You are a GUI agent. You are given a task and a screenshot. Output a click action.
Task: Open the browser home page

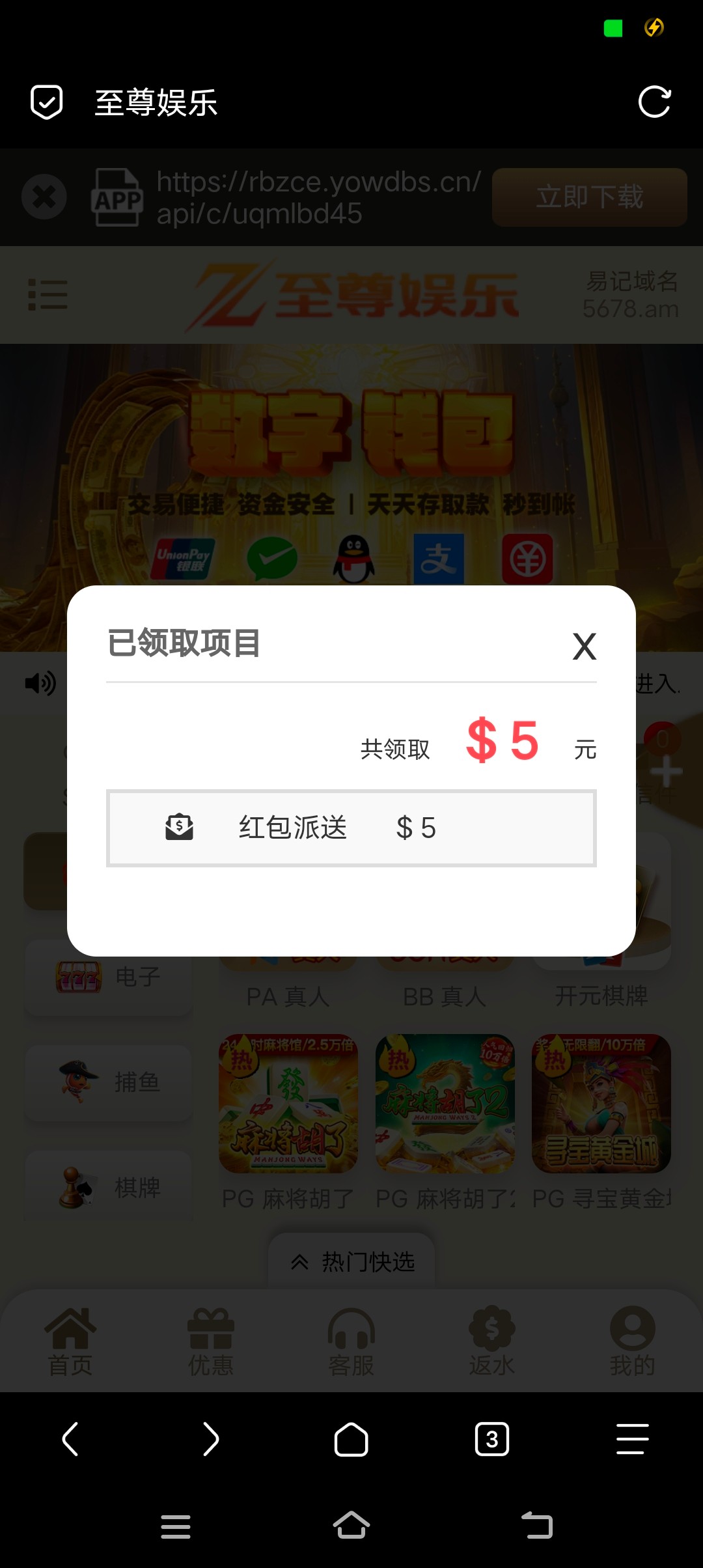tap(351, 1438)
